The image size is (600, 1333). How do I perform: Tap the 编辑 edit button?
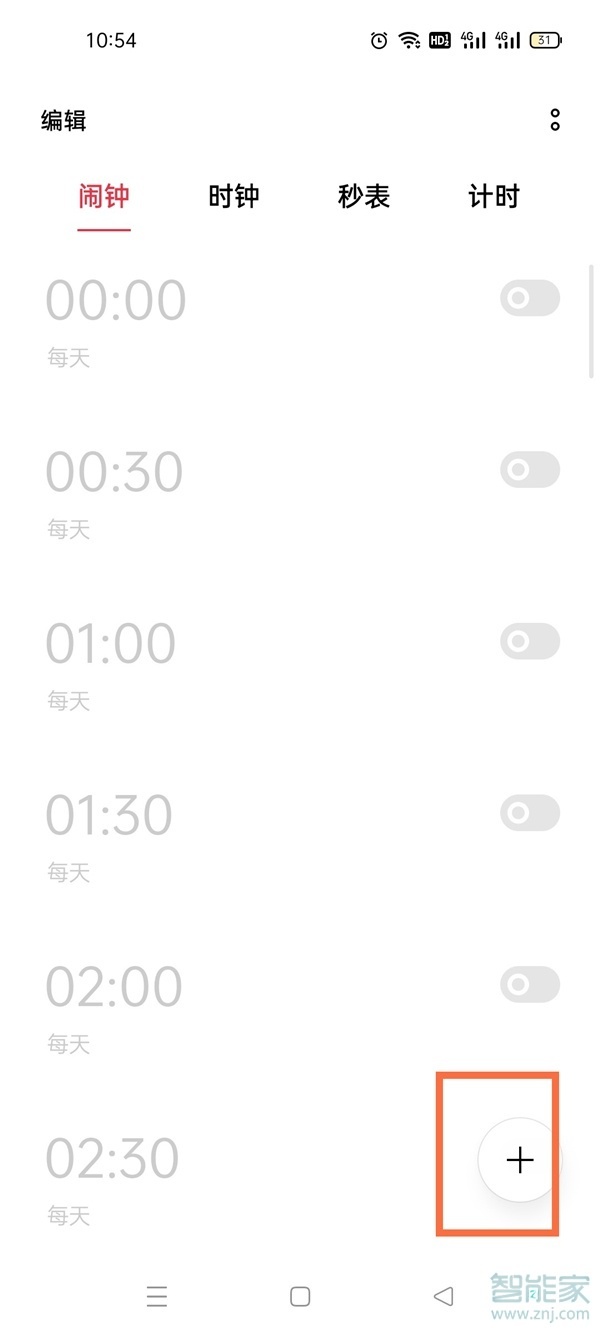(x=64, y=121)
